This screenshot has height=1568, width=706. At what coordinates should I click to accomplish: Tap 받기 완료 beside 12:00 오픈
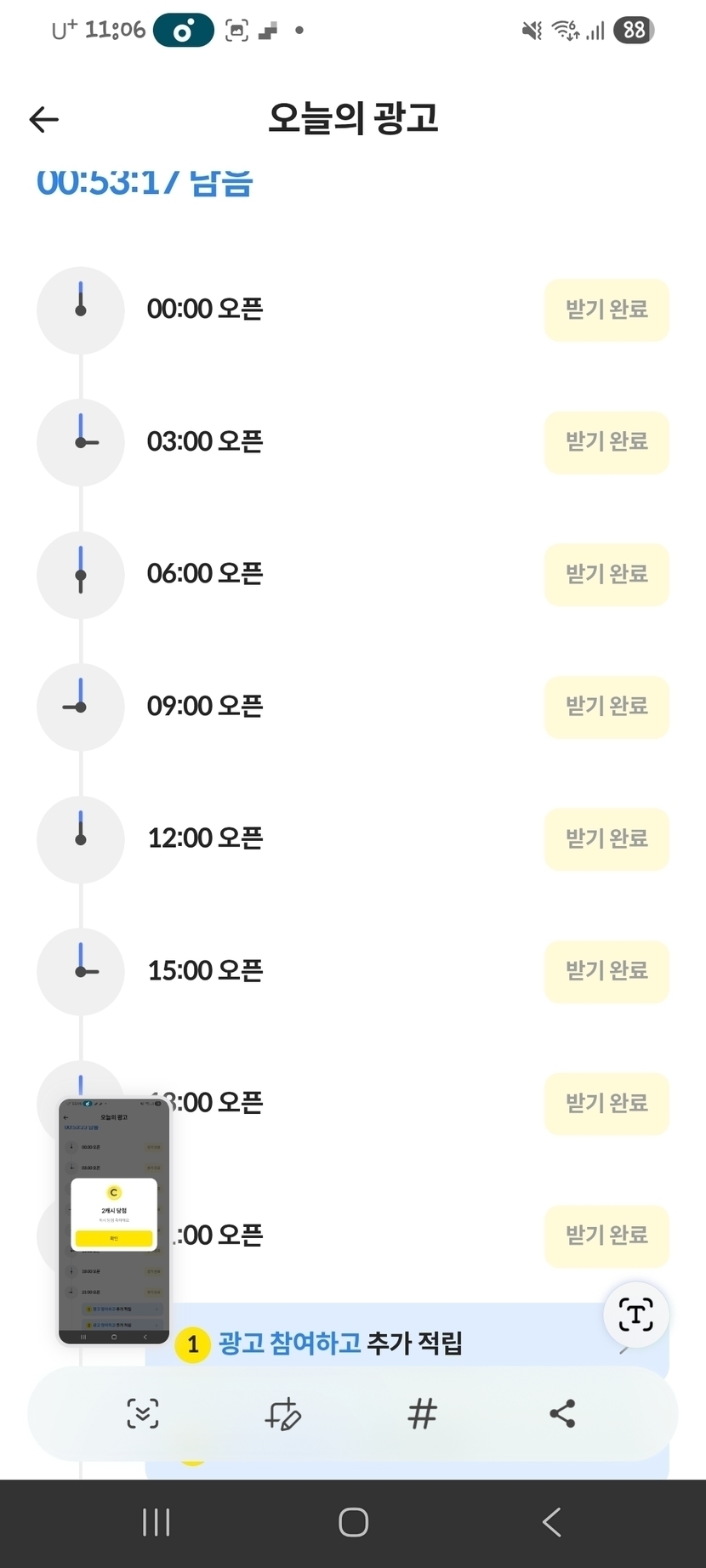click(x=606, y=838)
